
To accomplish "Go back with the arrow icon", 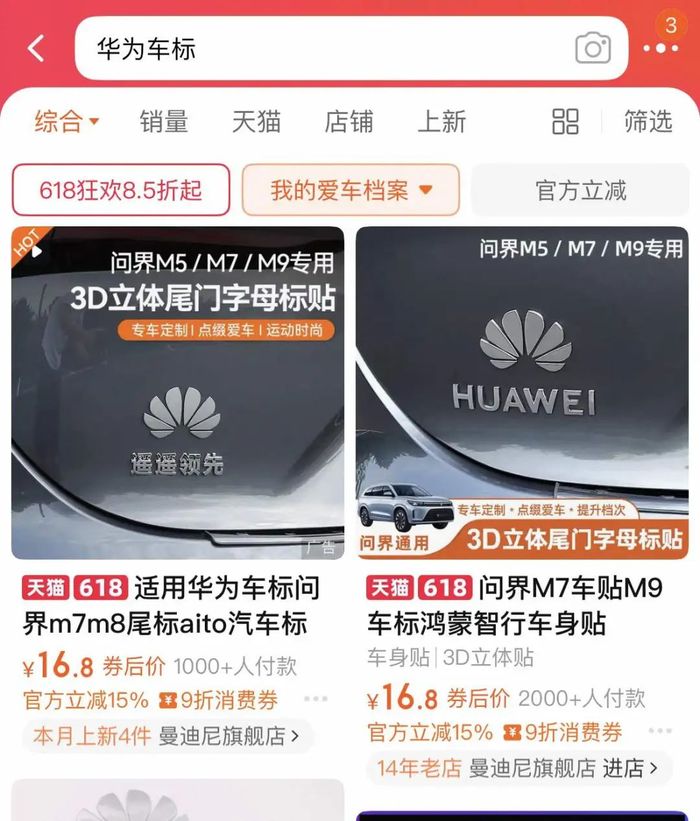I will (x=37, y=48).
